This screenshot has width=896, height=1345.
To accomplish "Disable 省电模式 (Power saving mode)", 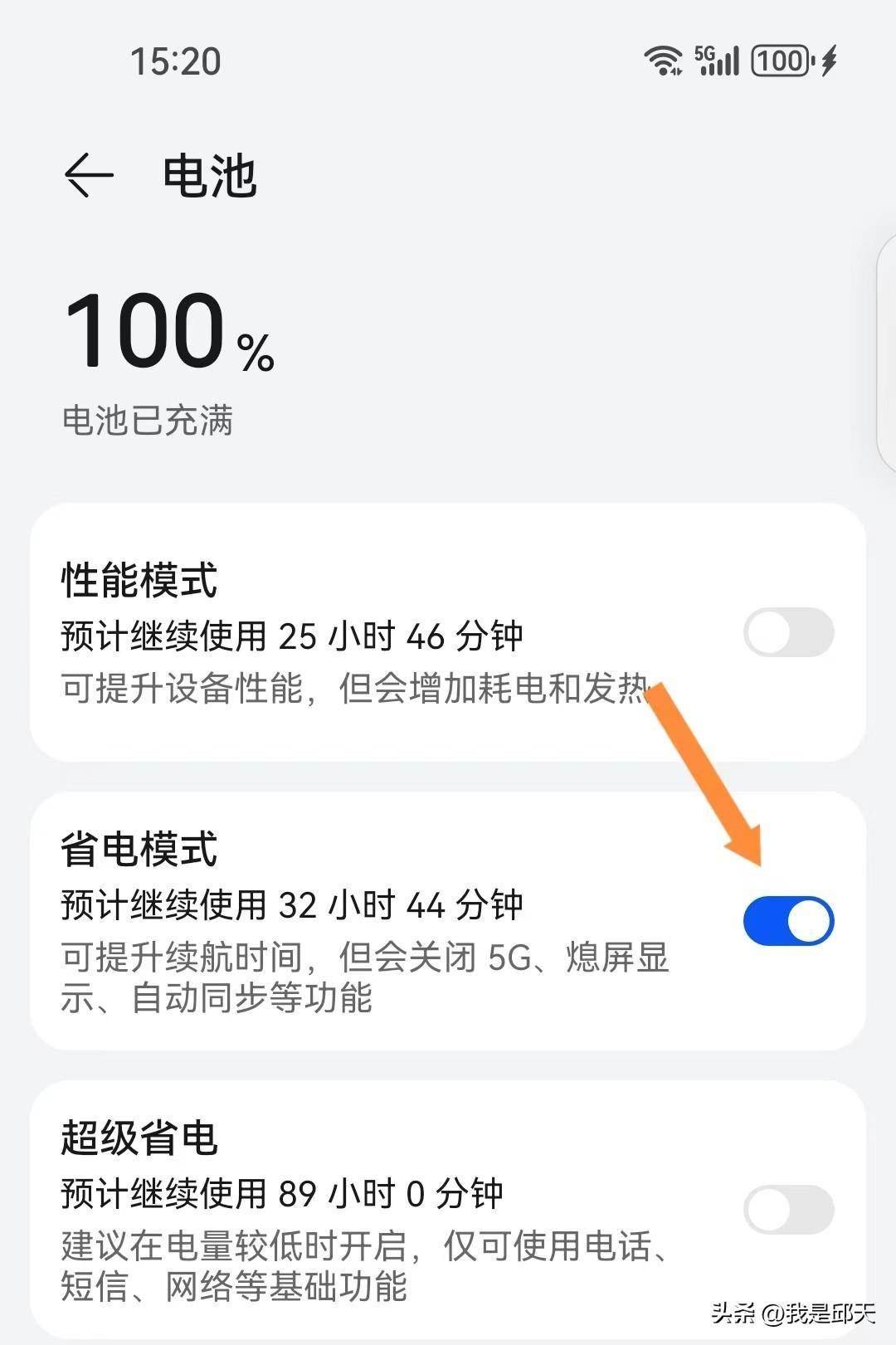I will (x=789, y=920).
